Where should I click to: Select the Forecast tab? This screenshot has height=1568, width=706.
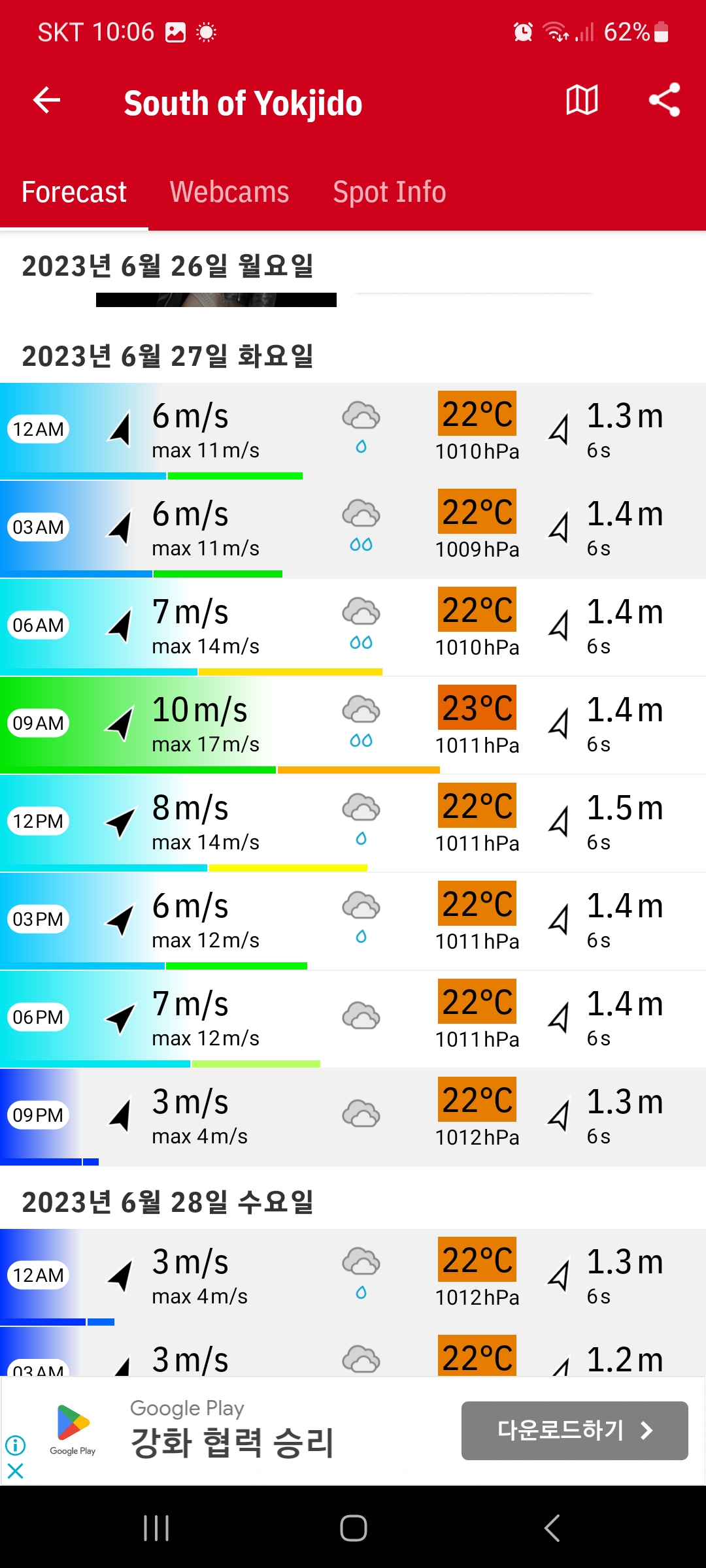tap(74, 192)
